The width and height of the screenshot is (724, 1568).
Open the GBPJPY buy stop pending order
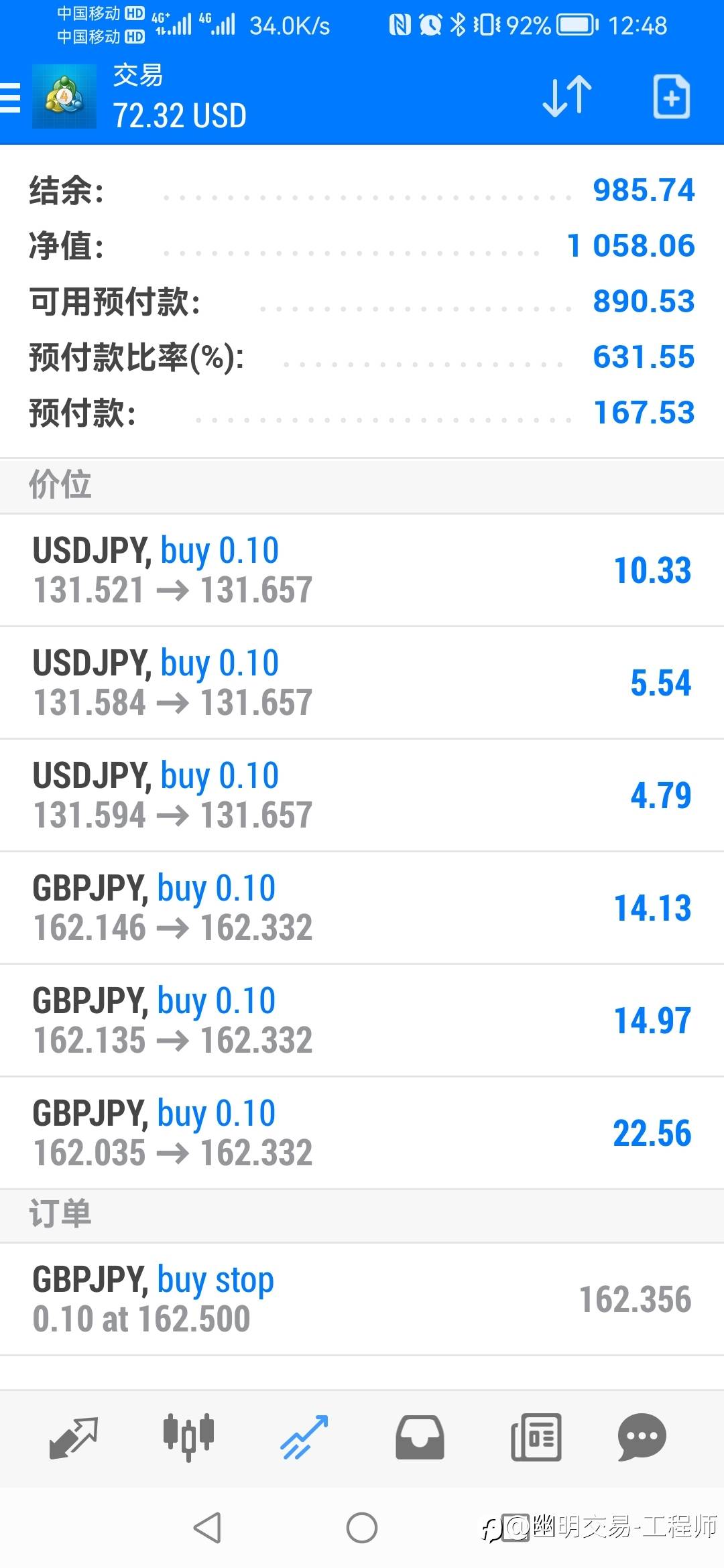pyautogui.click(x=362, y=1299)
